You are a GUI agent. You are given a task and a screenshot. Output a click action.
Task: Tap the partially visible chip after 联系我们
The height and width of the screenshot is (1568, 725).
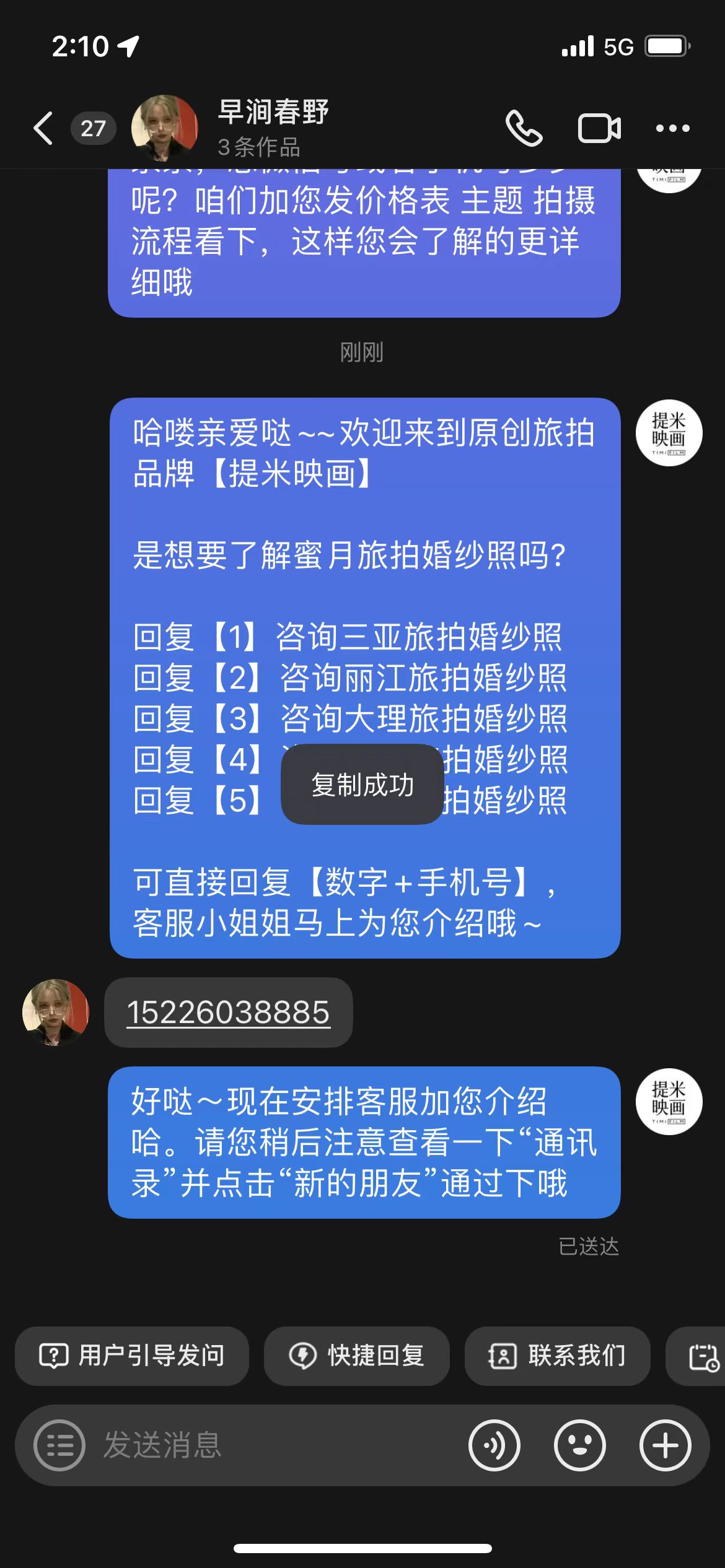tap(696, 1356)
